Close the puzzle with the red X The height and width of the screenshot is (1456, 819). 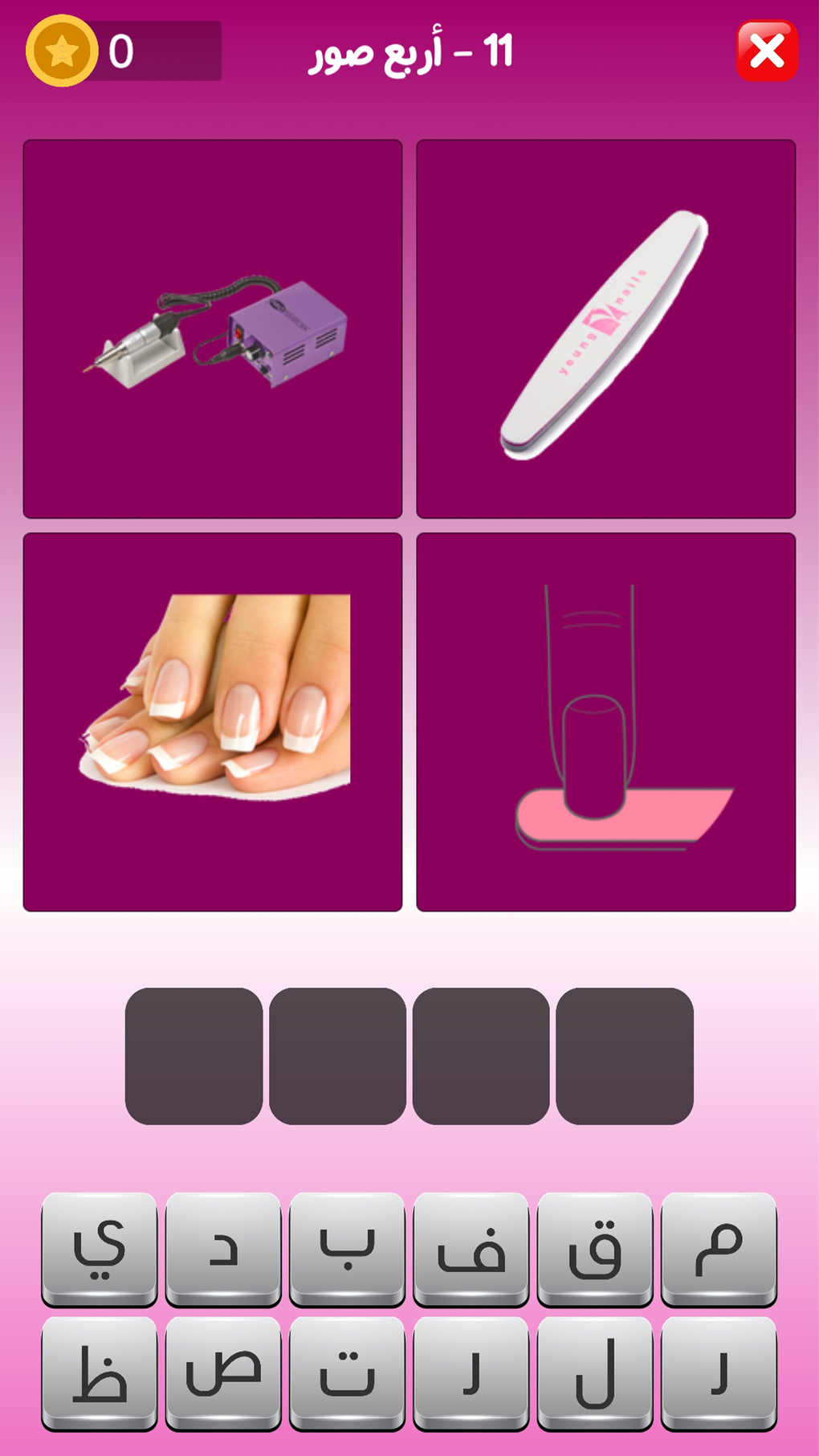pos(766,51)
